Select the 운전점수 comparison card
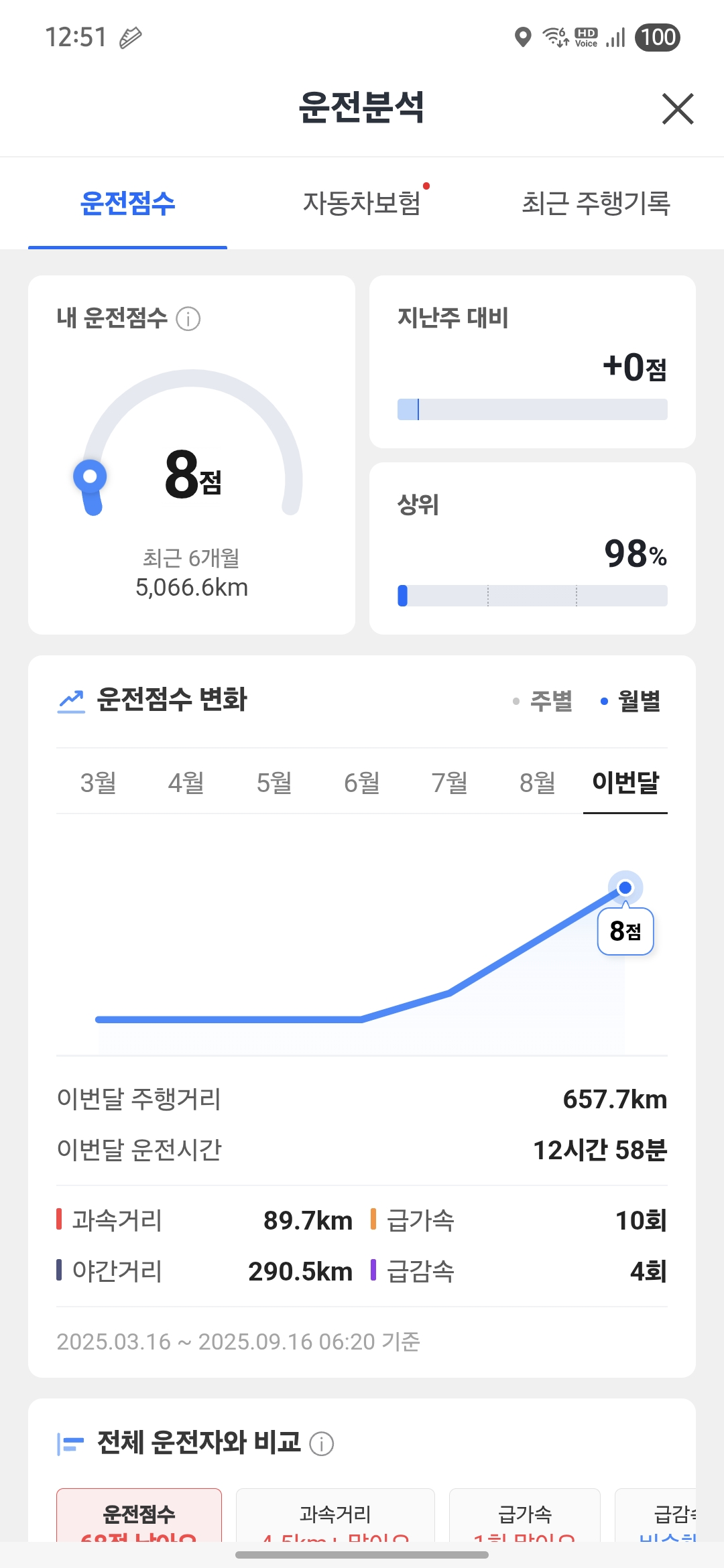724x1568 pixels. 139,1516
